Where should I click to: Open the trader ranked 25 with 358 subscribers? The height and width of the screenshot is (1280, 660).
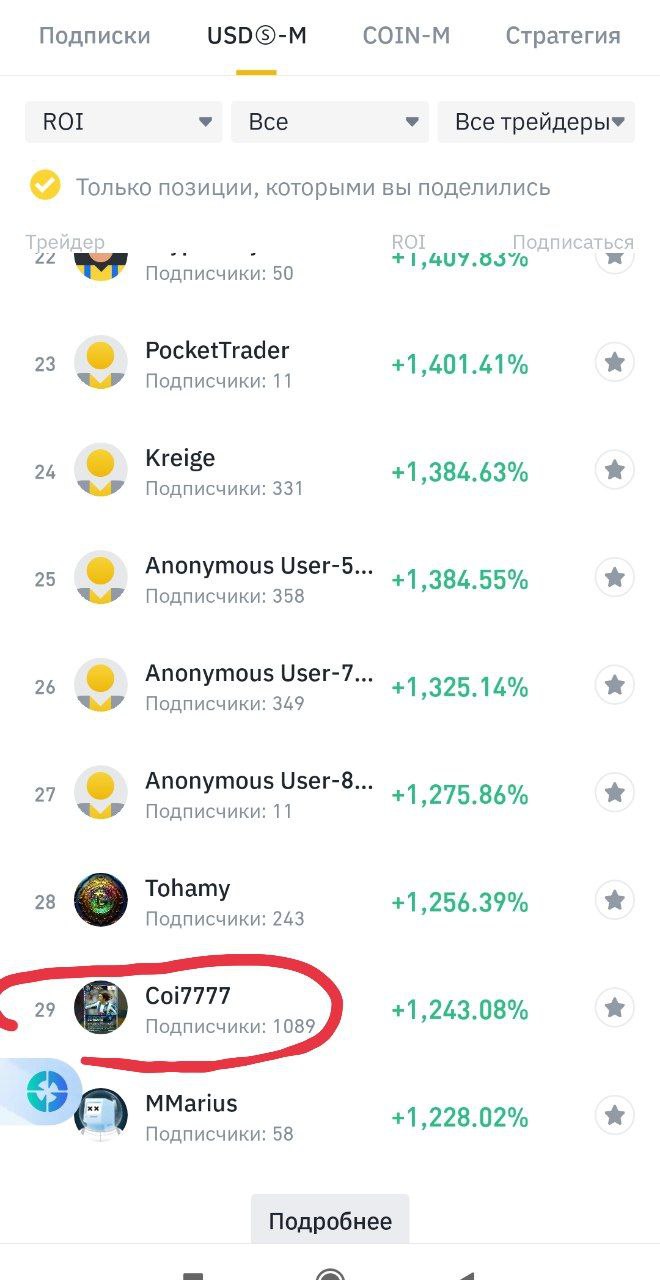[258, 566]
